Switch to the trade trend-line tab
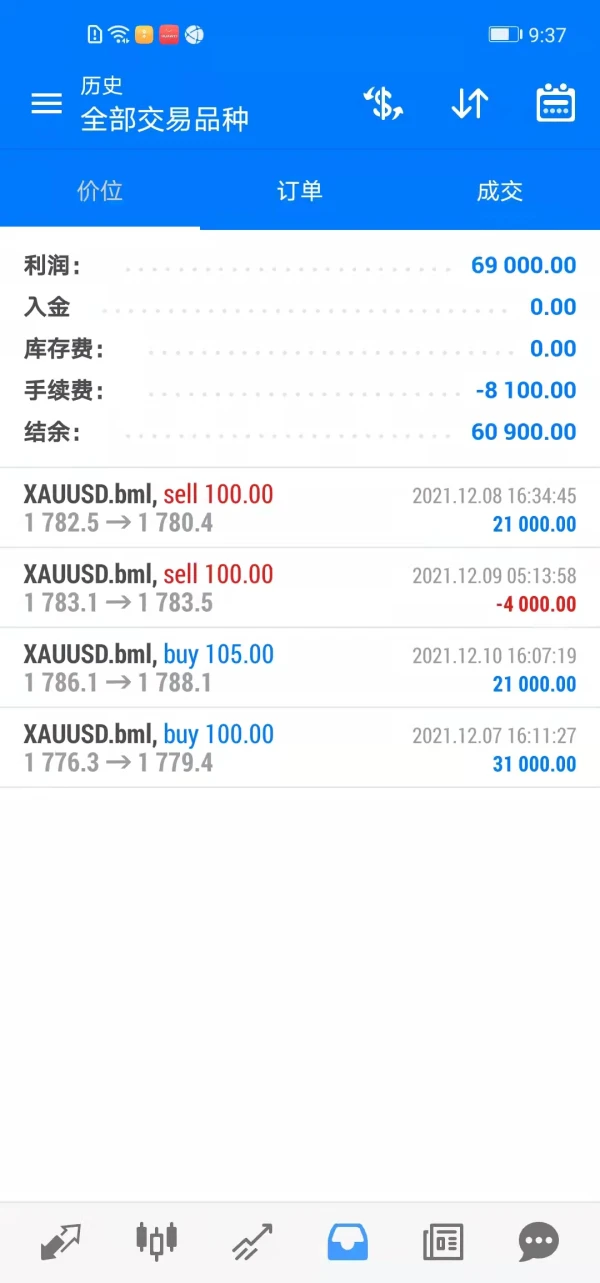Image resolution: width=600 pixels, height=1283 pixels. point(252,1242)
